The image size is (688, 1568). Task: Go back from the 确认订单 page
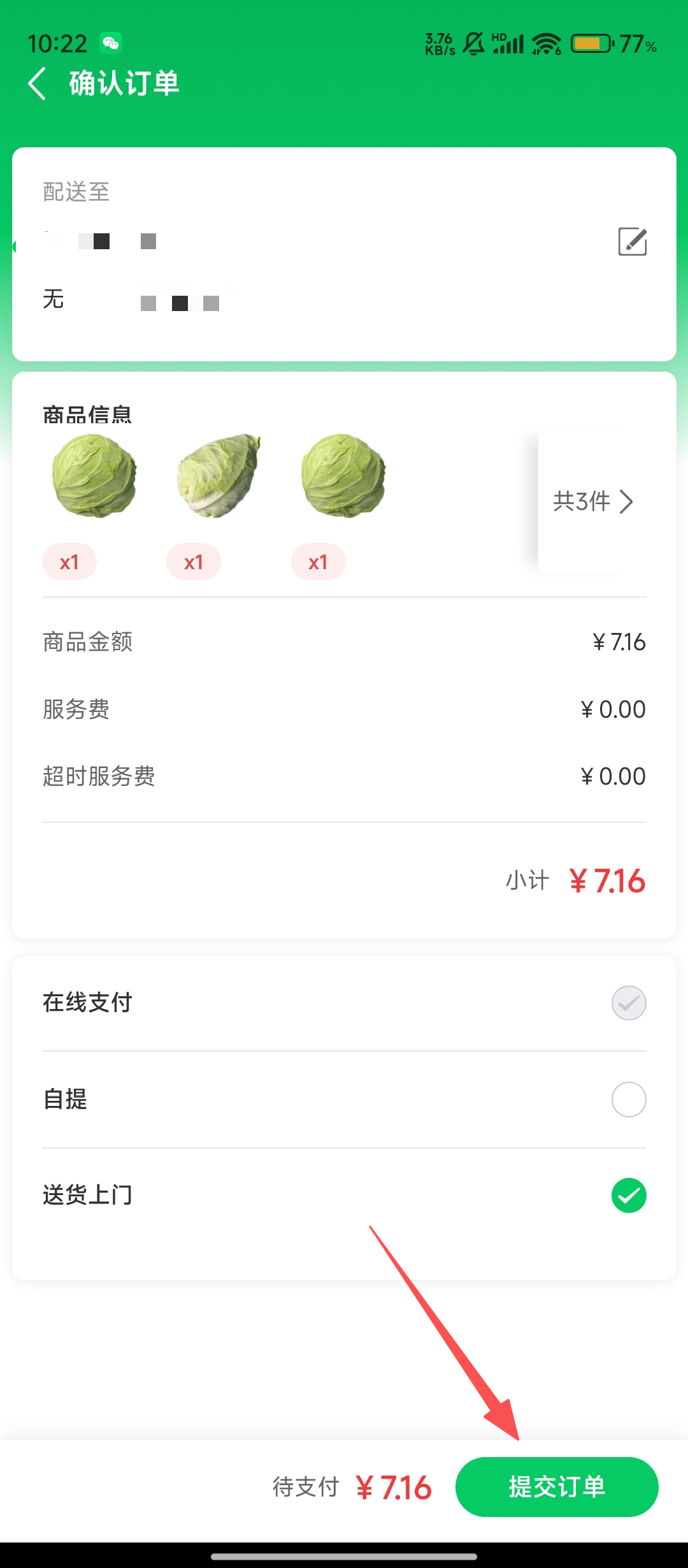pyautogui.click(x=37, y=84)
